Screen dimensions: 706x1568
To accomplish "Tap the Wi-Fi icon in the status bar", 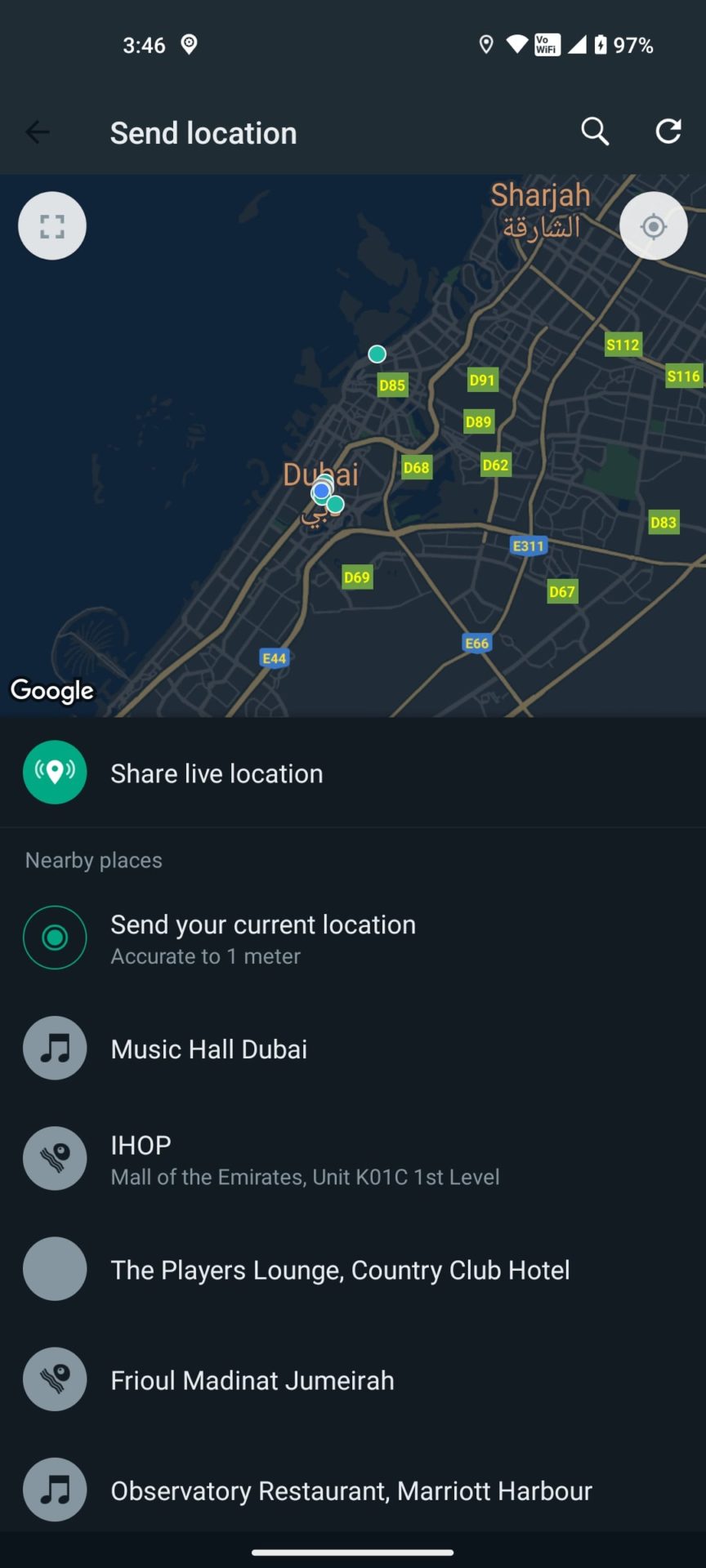I will (x=515, y=45).
